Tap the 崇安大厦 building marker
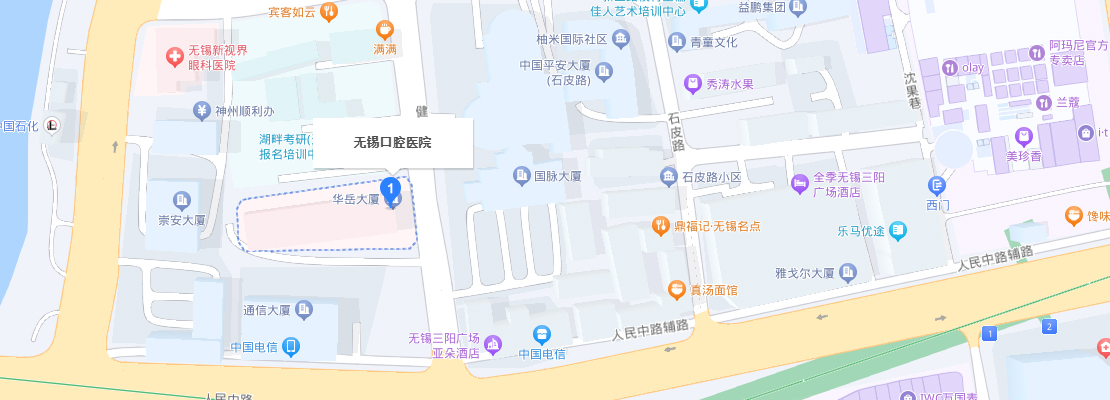Viewport: 1110px width, 400px height. 182,200
